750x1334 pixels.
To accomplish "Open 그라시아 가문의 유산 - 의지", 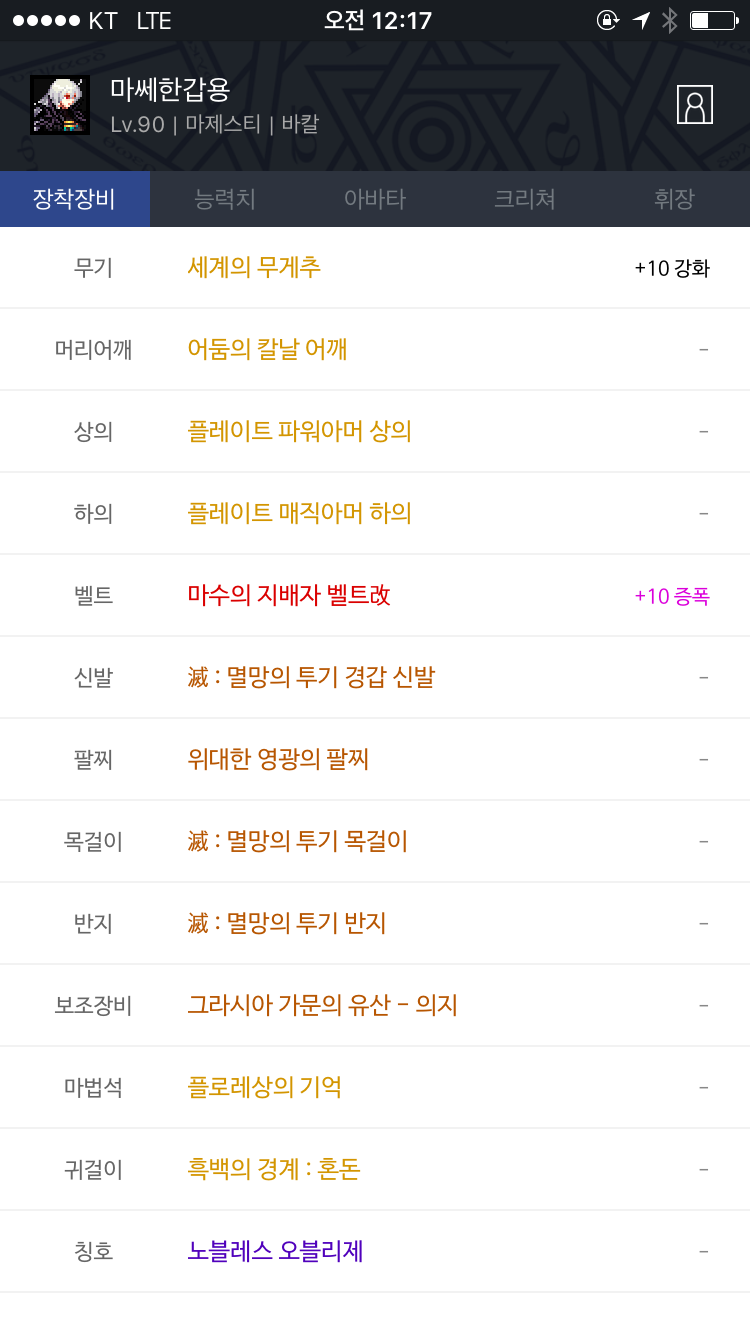I will click(x=322, y=1005).
